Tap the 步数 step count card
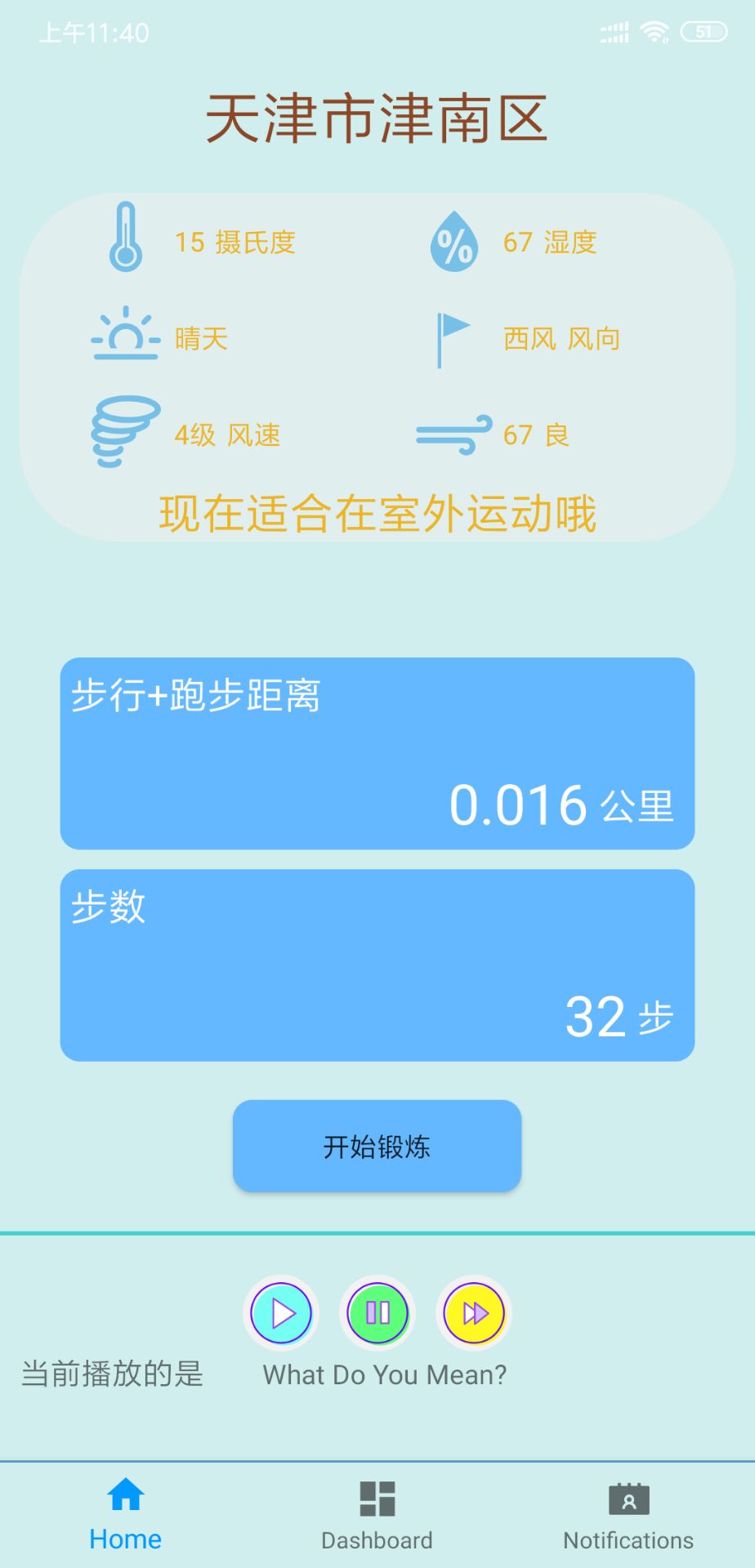Image resolution: width=755 pixels, height=1568 pixels. (x=377, y=965)
